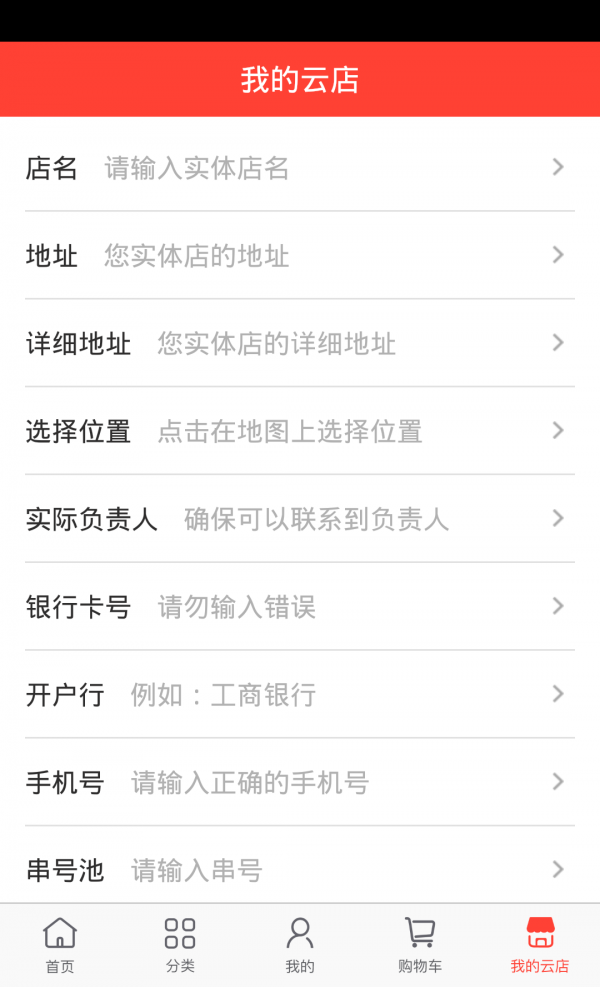Open the 我的 profile tab
Image resolution: width=600 pixels, height=987 pixels.
point(300,945)
